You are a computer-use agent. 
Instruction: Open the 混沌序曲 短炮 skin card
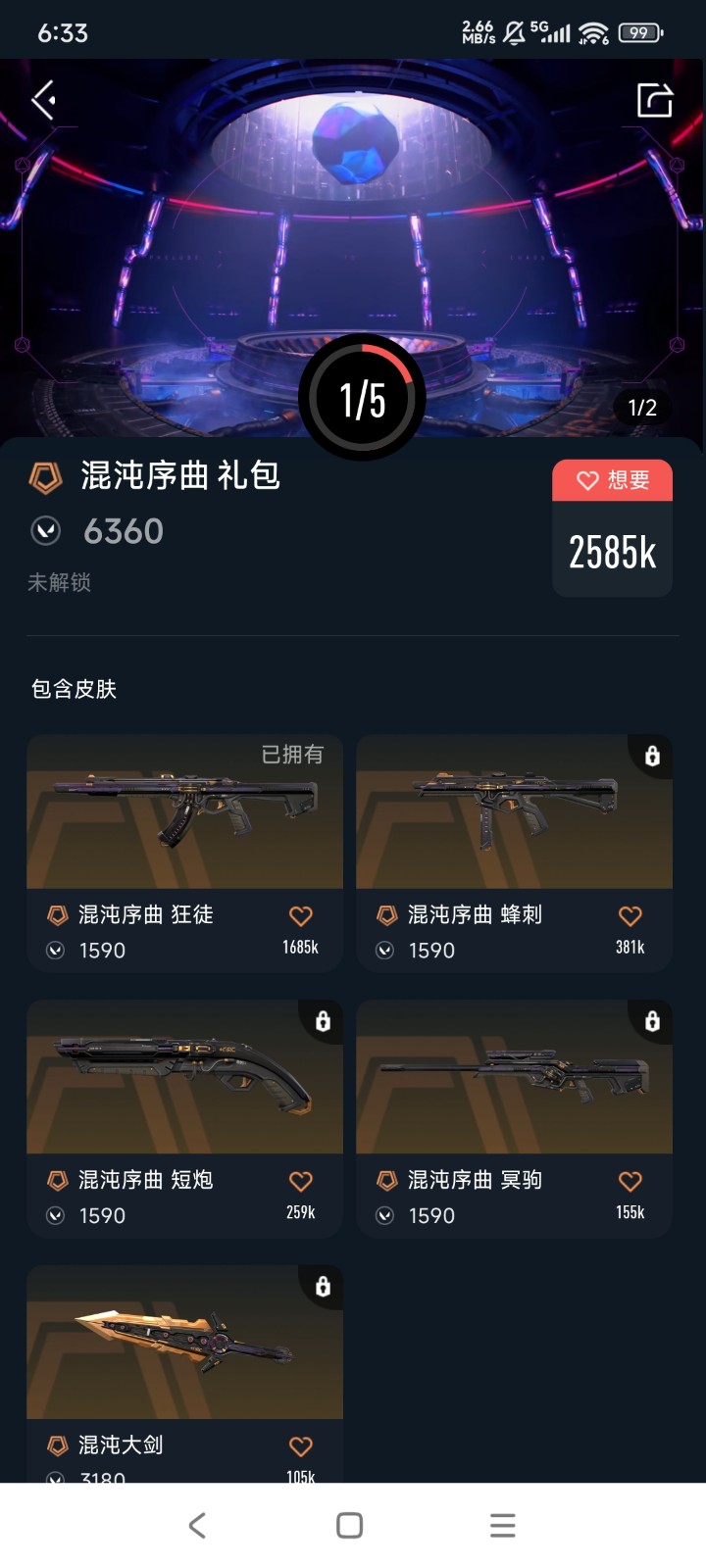point(184,1078)
